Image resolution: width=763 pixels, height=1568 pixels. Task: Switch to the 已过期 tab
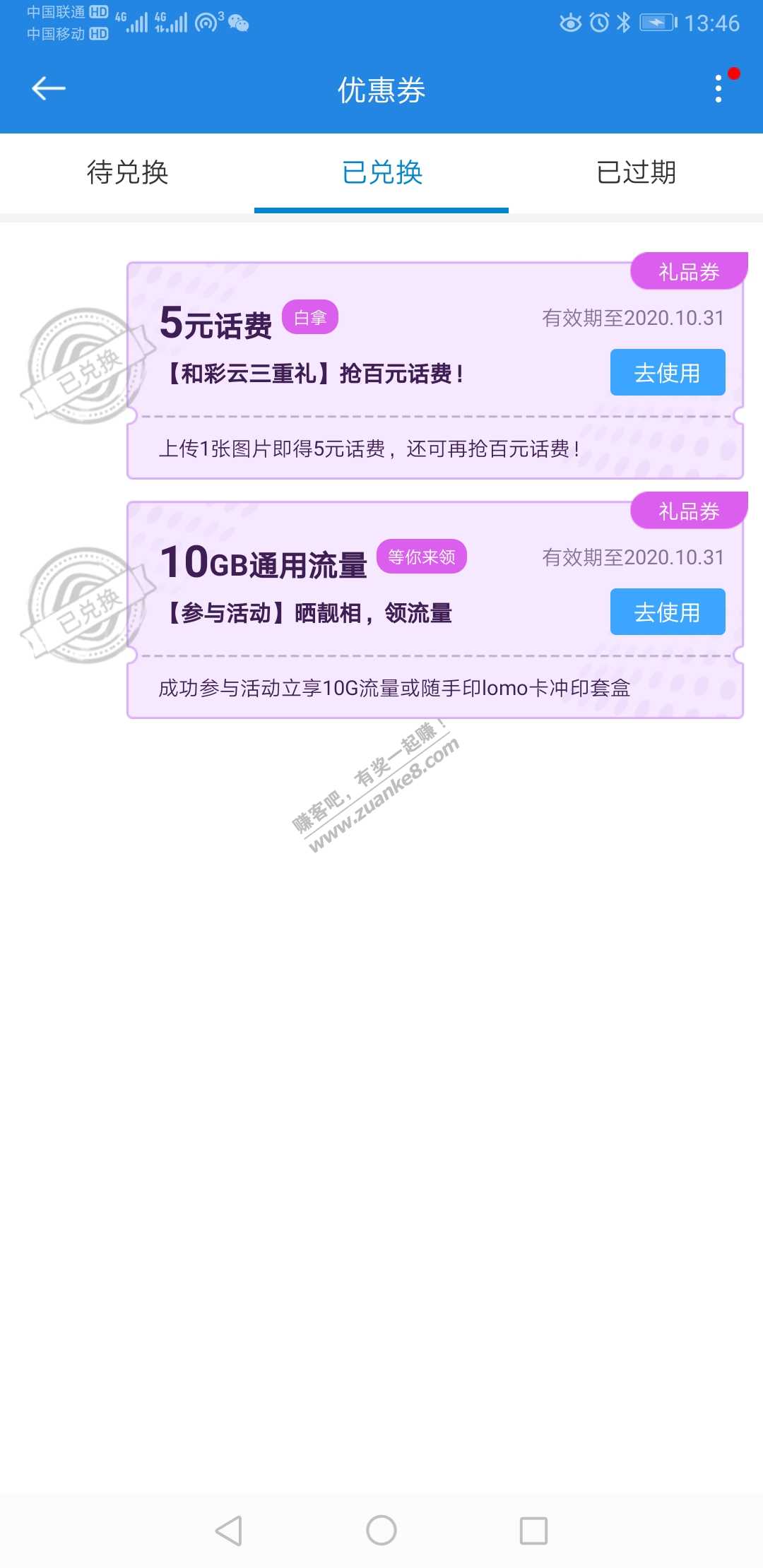coord(636,172)
